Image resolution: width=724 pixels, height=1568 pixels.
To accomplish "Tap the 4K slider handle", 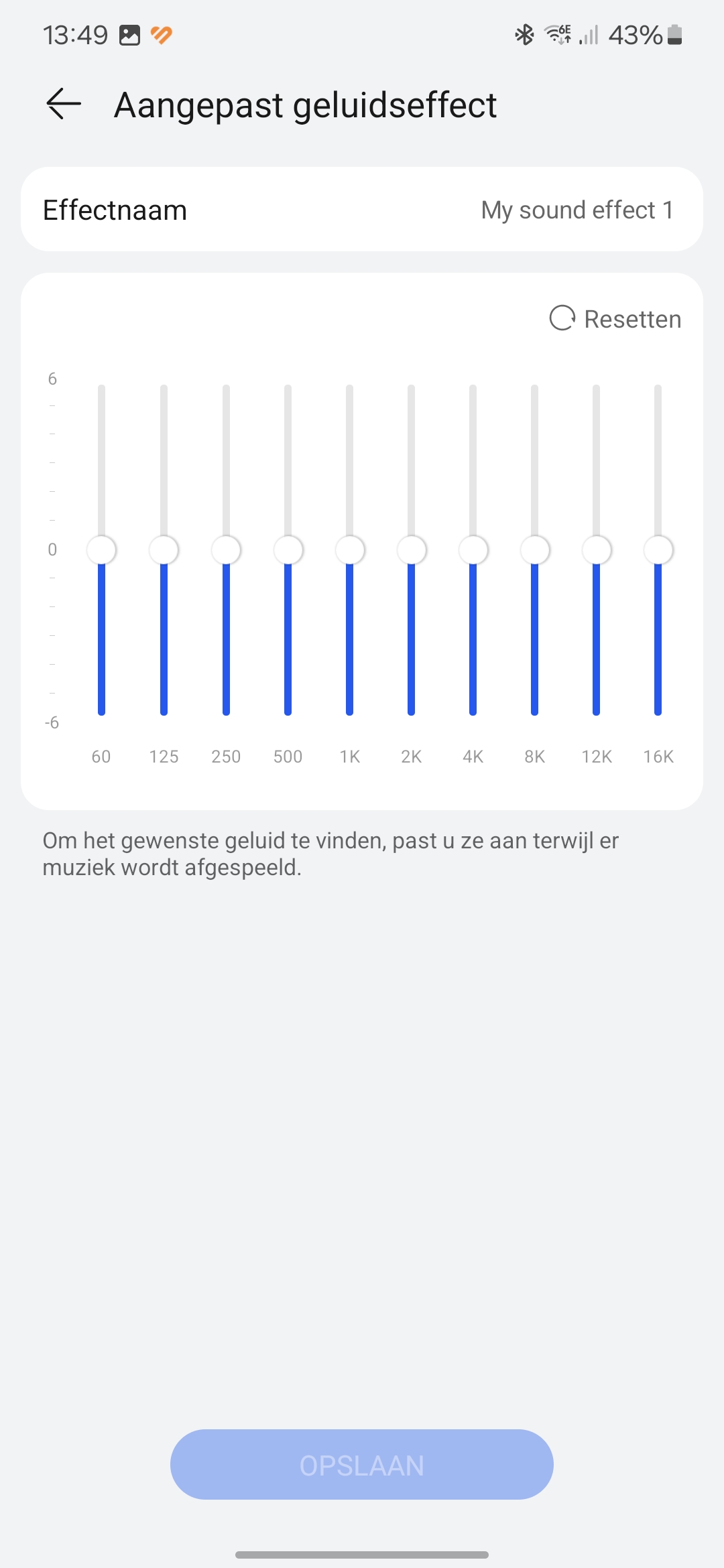I will coord(473,550).
